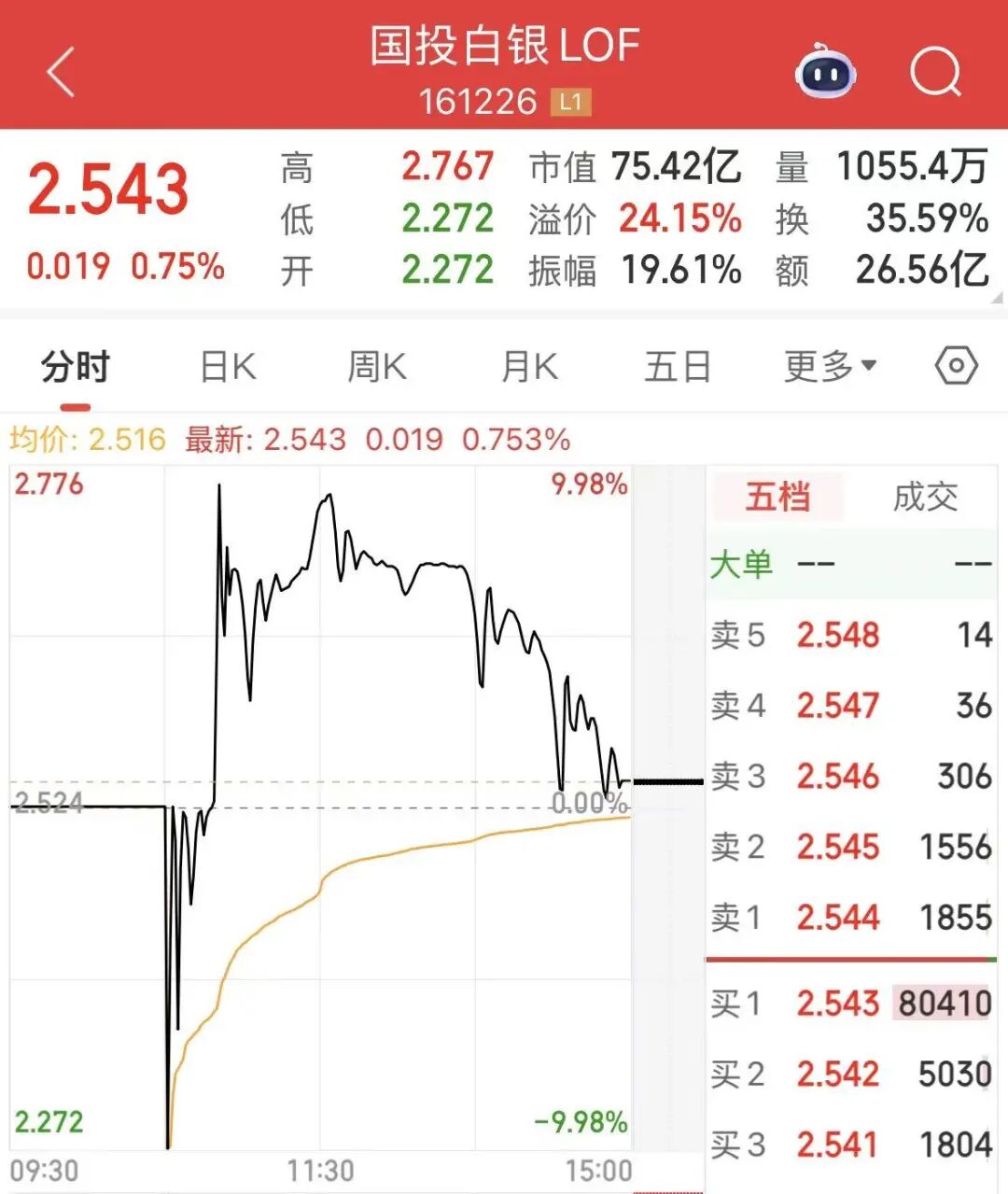
Task: Select the 分时 intraday chart tab
Action: tap(75, 366)
